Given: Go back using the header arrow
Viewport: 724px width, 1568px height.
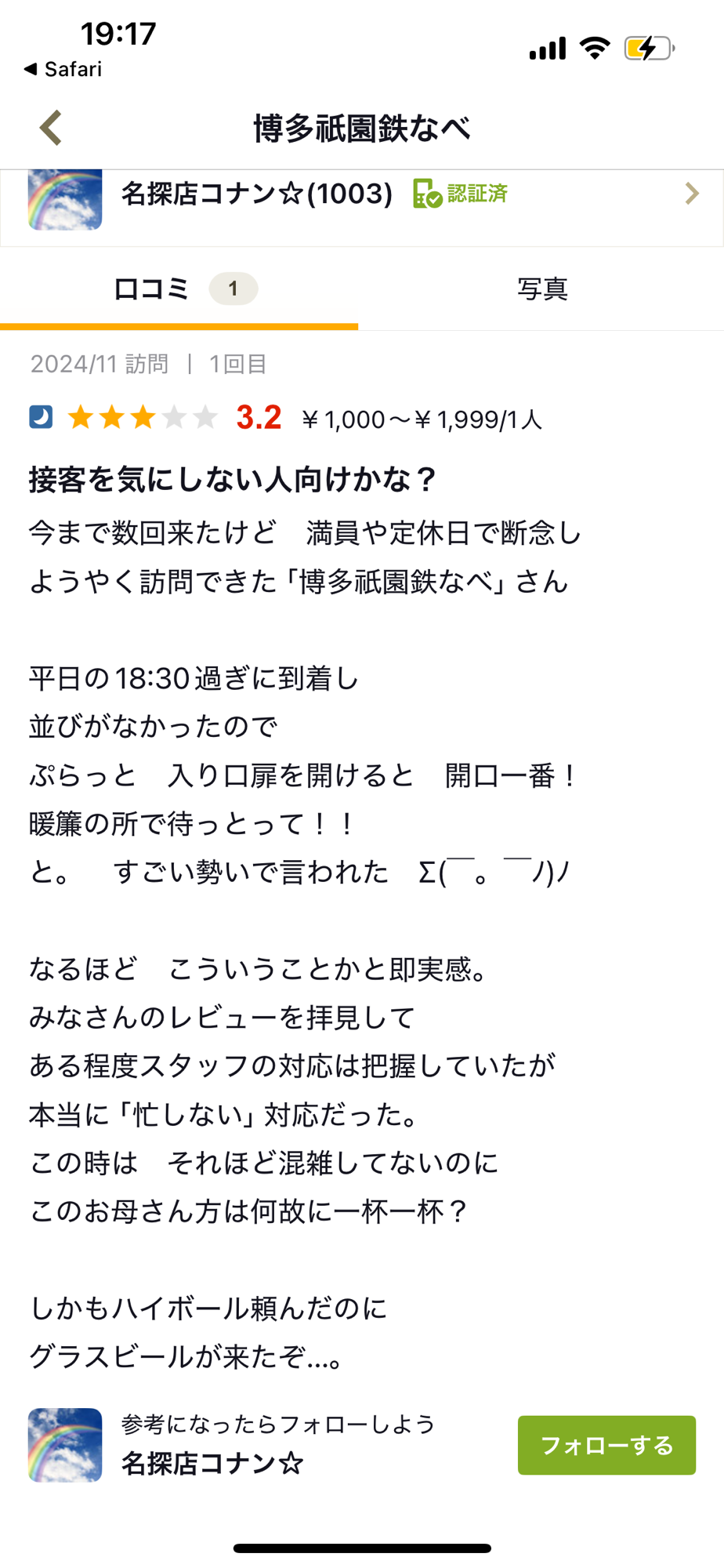Looking at the screenshot, I should [x=52, y=128].
